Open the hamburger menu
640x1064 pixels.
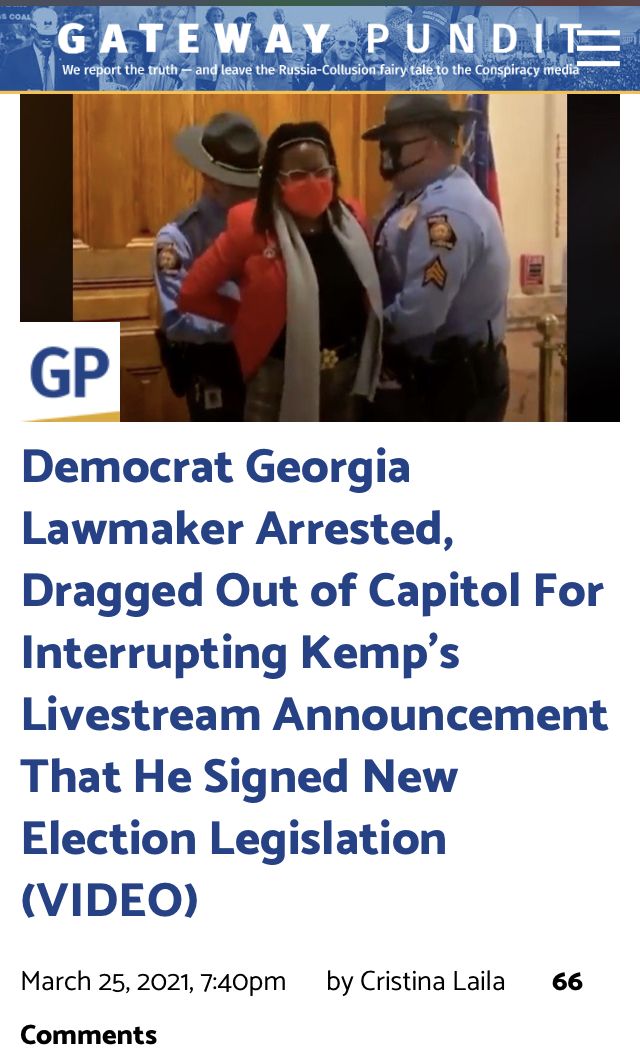pyautogui.click(x=598, y=47)
